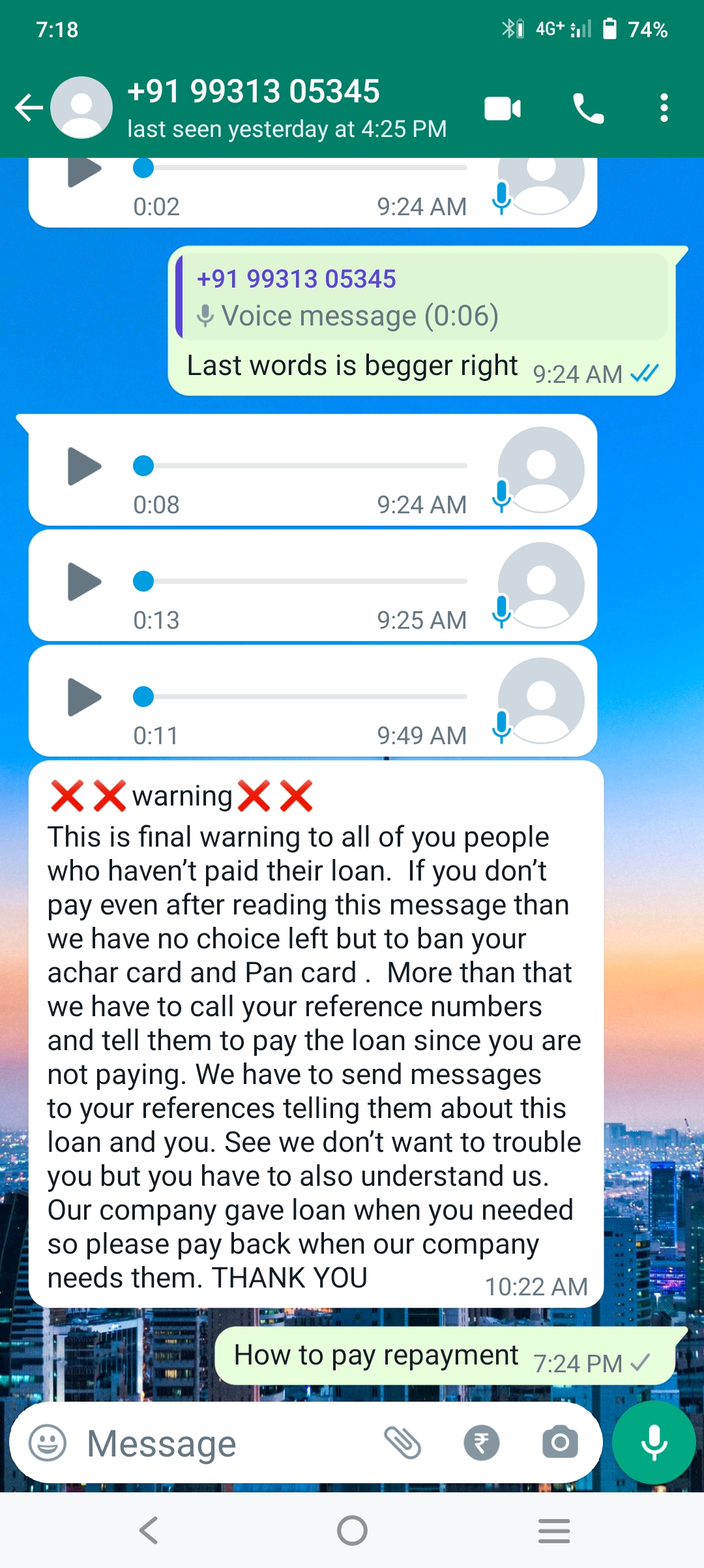Screen dimensions: 704x1568
Task: Play the 0:08 voice message
Action: pyautogui.click(x=85, y=466)
